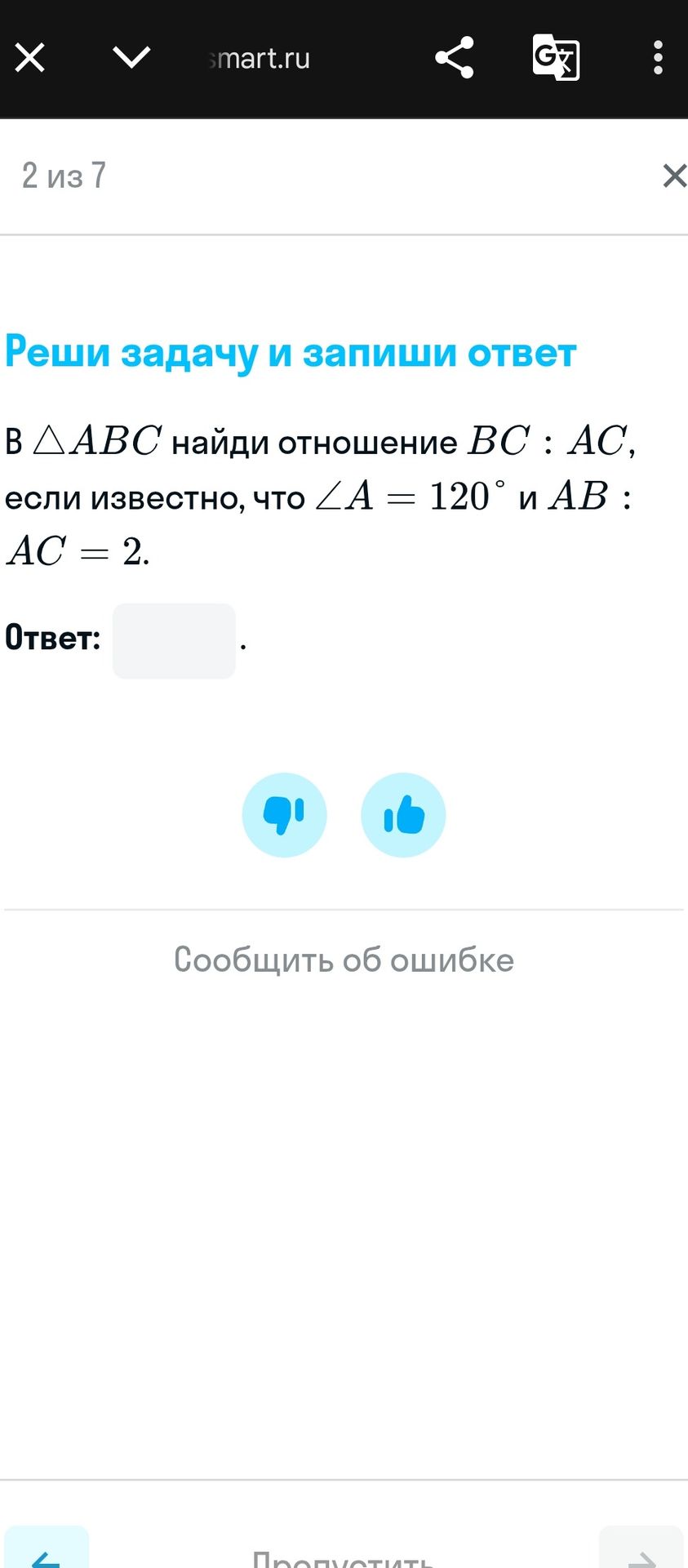This screenshot has height=1568, width=688.
Task: Skip the task with Пропустить
Action: pos(344,1558)
